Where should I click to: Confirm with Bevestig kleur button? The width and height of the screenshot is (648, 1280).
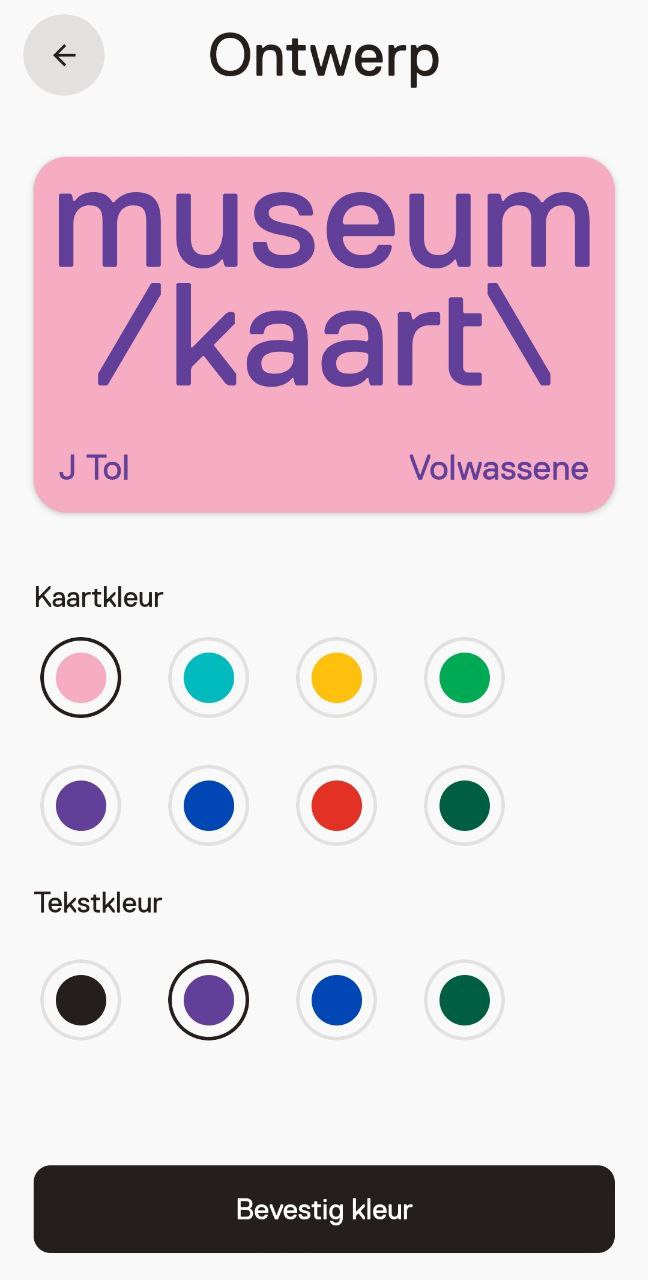tap(324, 1209)
